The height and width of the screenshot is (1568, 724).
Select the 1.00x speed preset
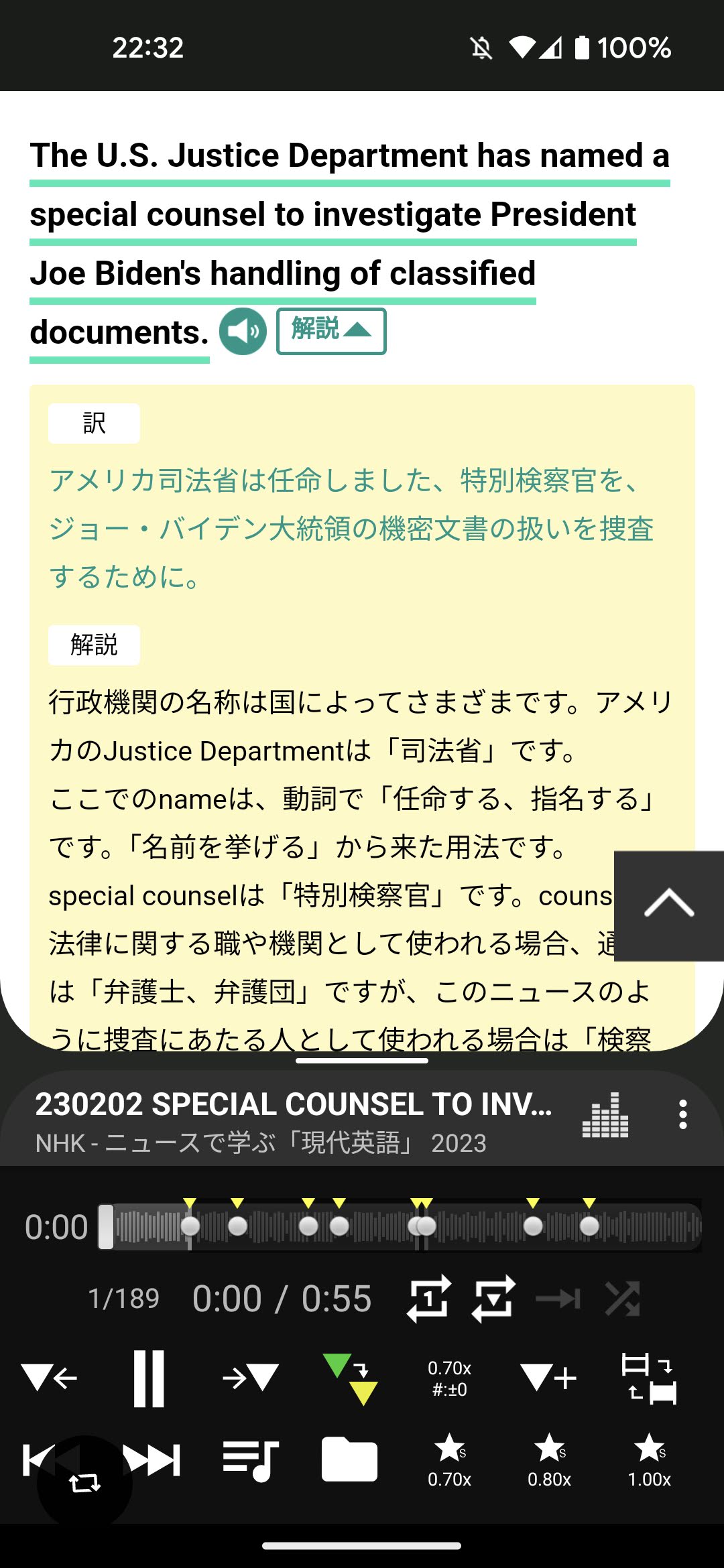pyautogui.click(x=649, y=1460)
